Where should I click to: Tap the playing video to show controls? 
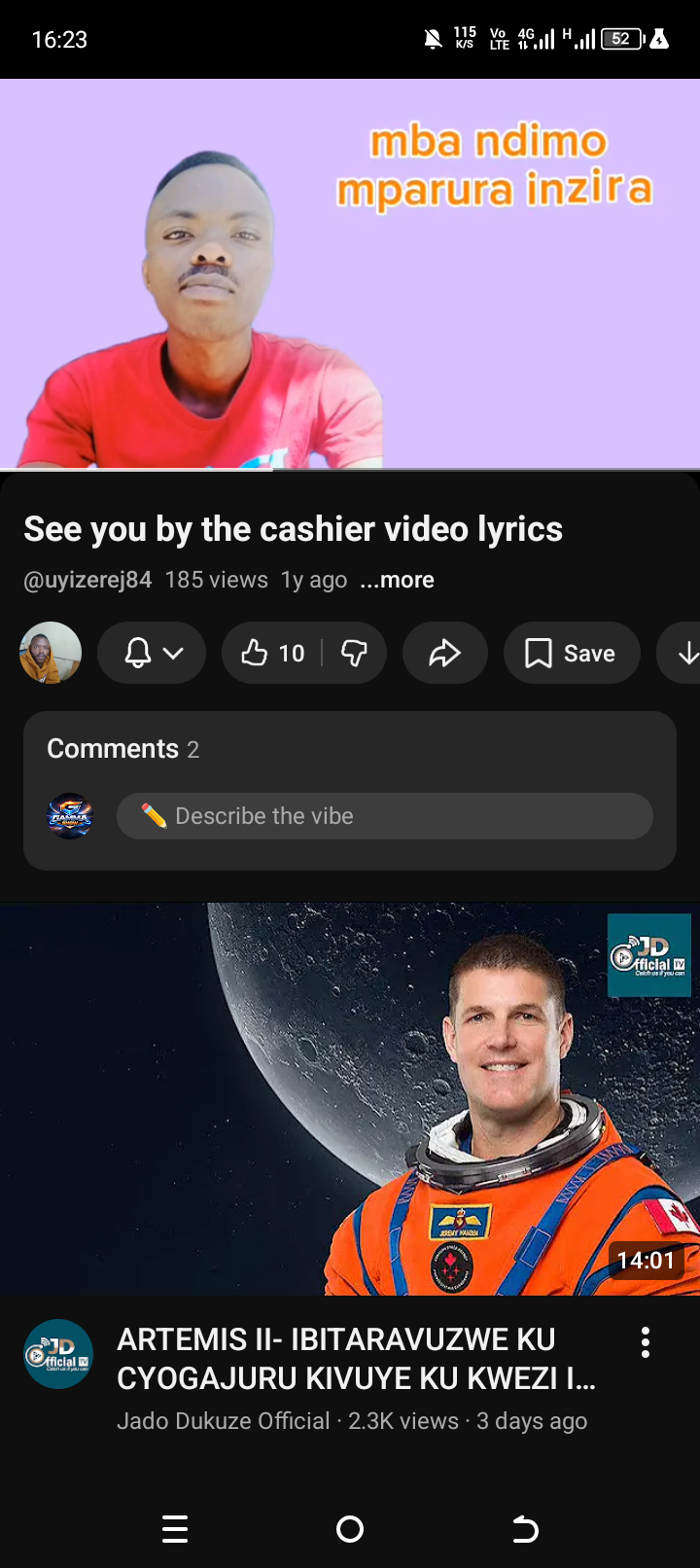click(x=350, y=273)
